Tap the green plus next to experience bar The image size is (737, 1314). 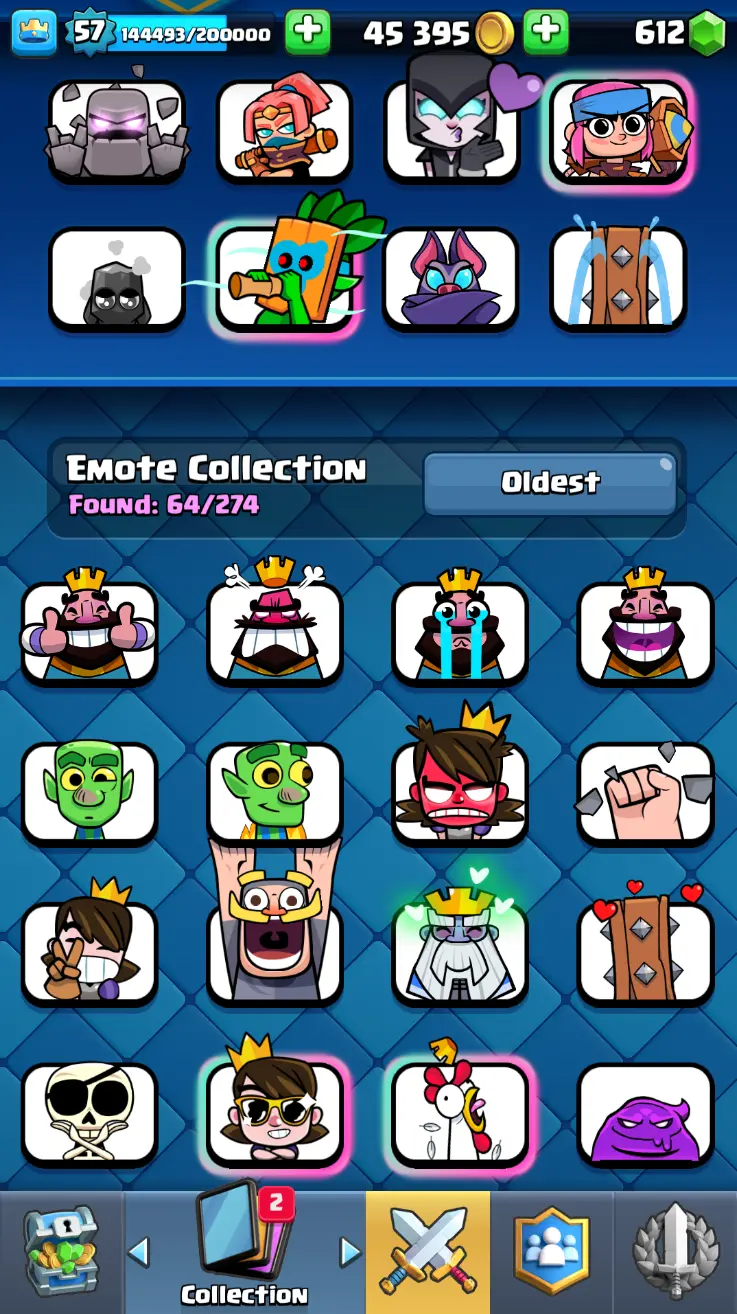pyautogui.click(x=308, y=32)
